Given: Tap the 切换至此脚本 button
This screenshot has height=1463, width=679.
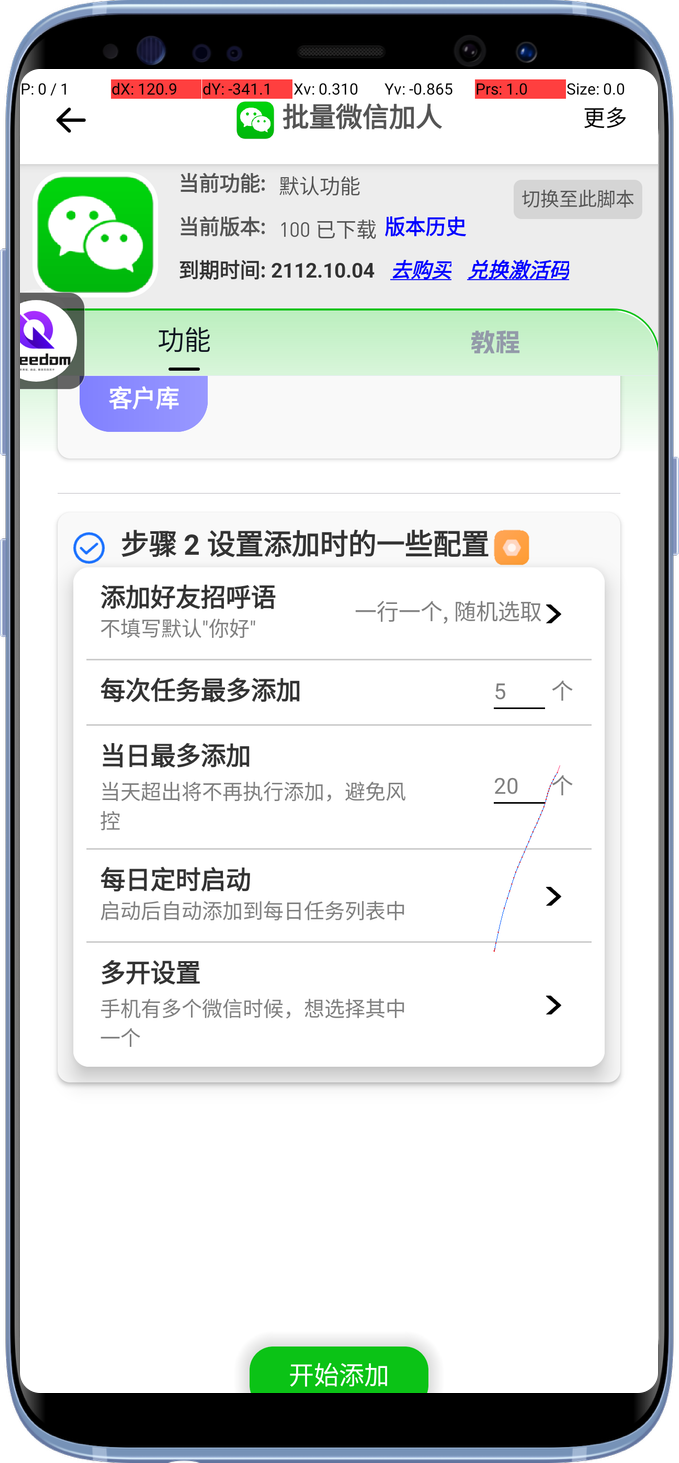Looking at the screenshot, I should point(577,199).
